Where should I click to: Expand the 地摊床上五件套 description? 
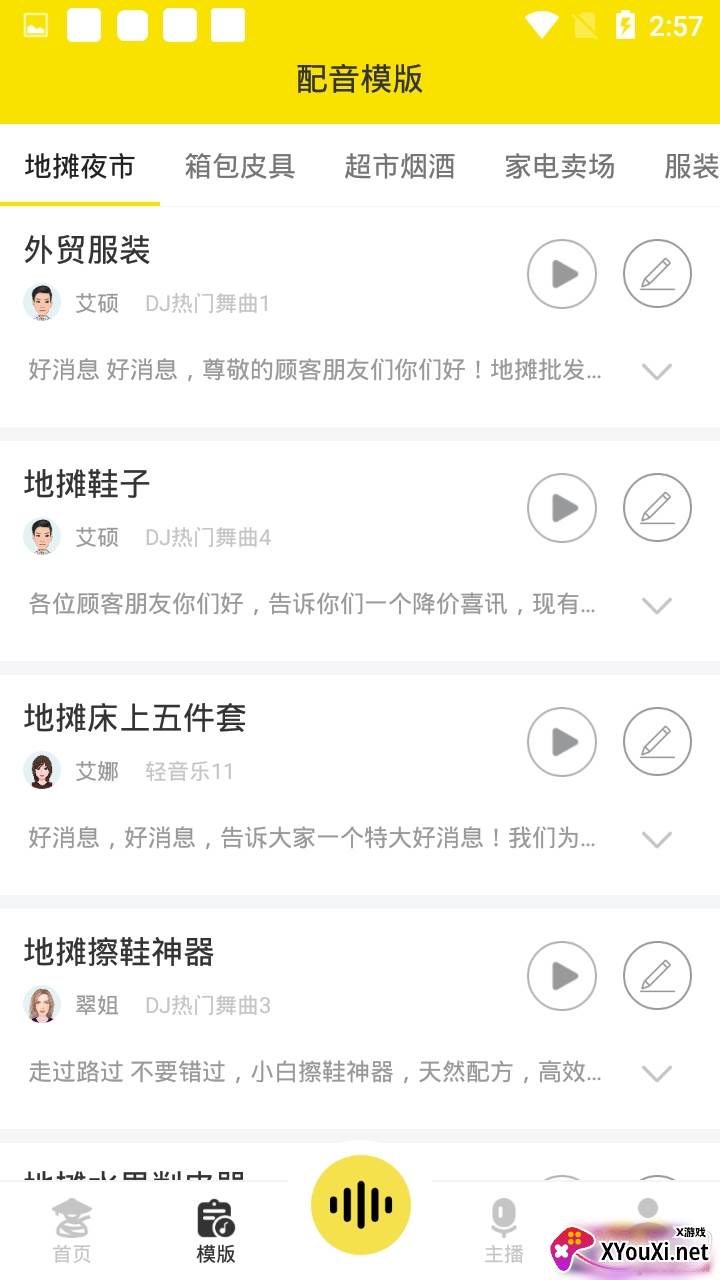coord(656,840)
